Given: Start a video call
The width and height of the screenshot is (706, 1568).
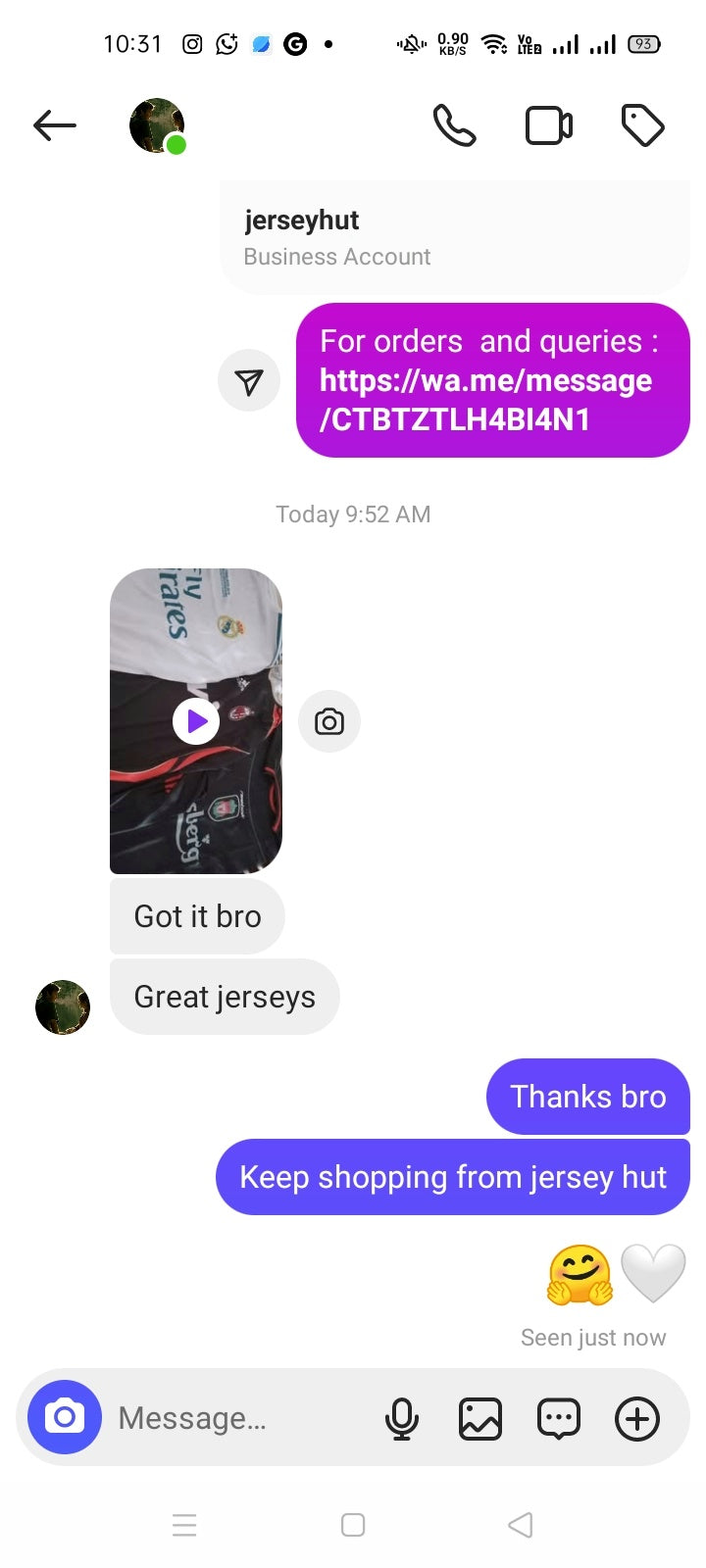Looking at the screenshot, I should click(x=549, y=125).
